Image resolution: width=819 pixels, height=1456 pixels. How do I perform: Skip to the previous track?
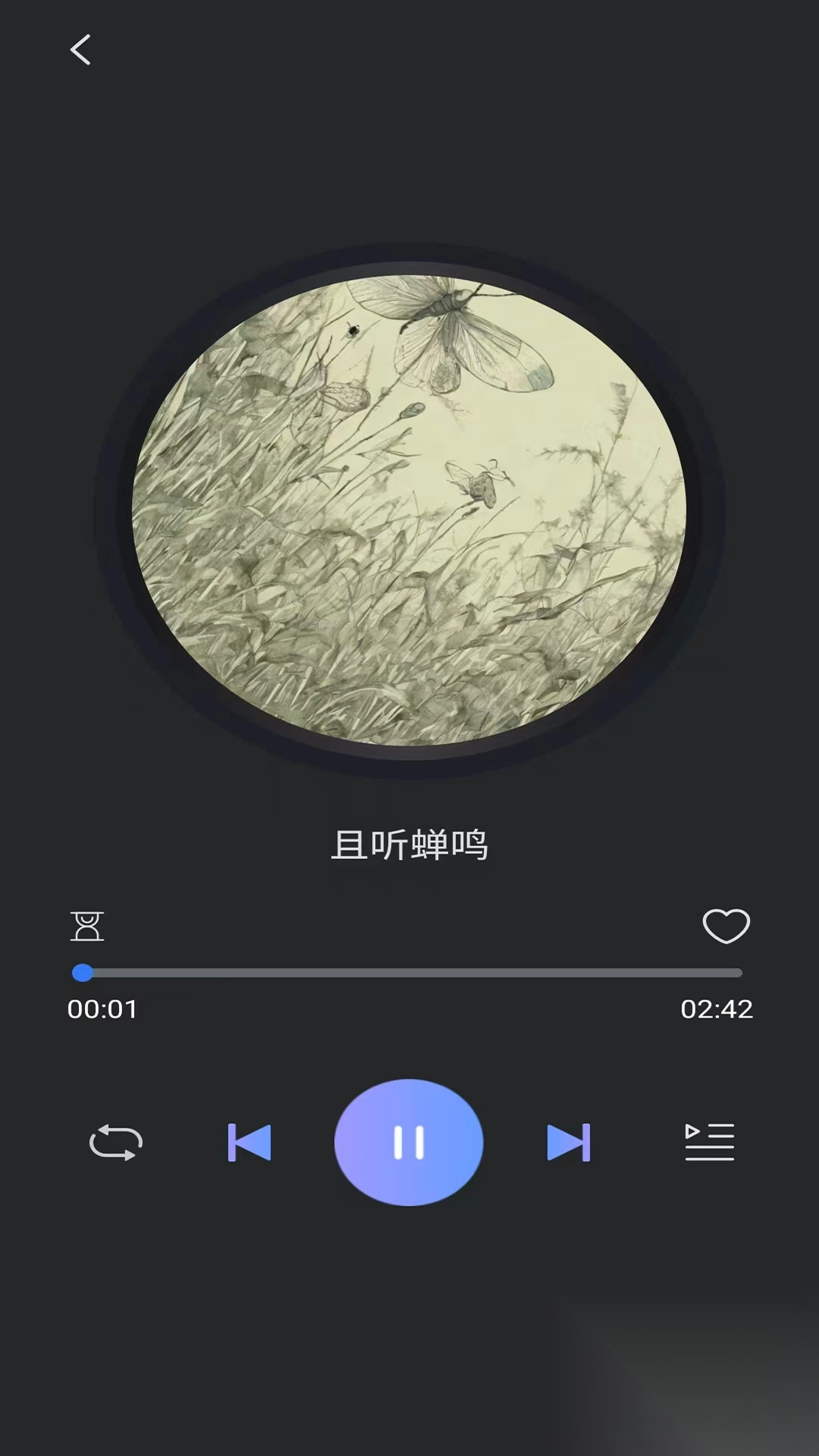pos(251,1141)
